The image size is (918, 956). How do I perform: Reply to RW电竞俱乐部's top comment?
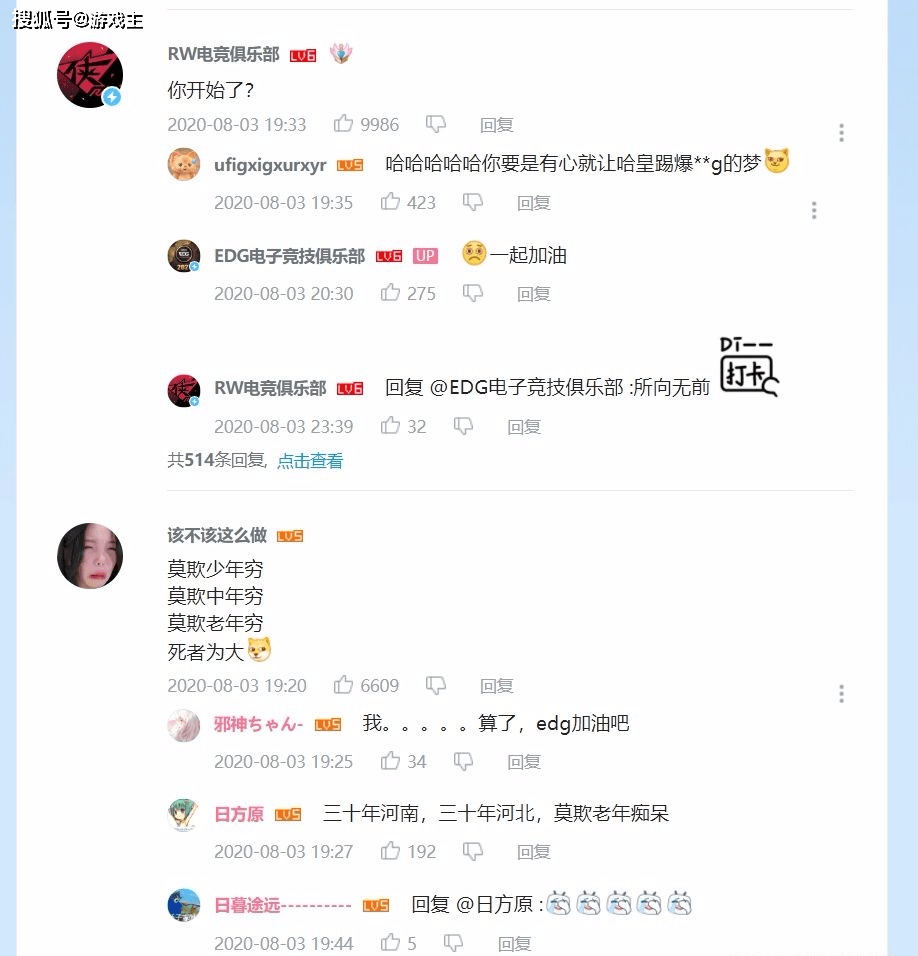tap(497, 125)
